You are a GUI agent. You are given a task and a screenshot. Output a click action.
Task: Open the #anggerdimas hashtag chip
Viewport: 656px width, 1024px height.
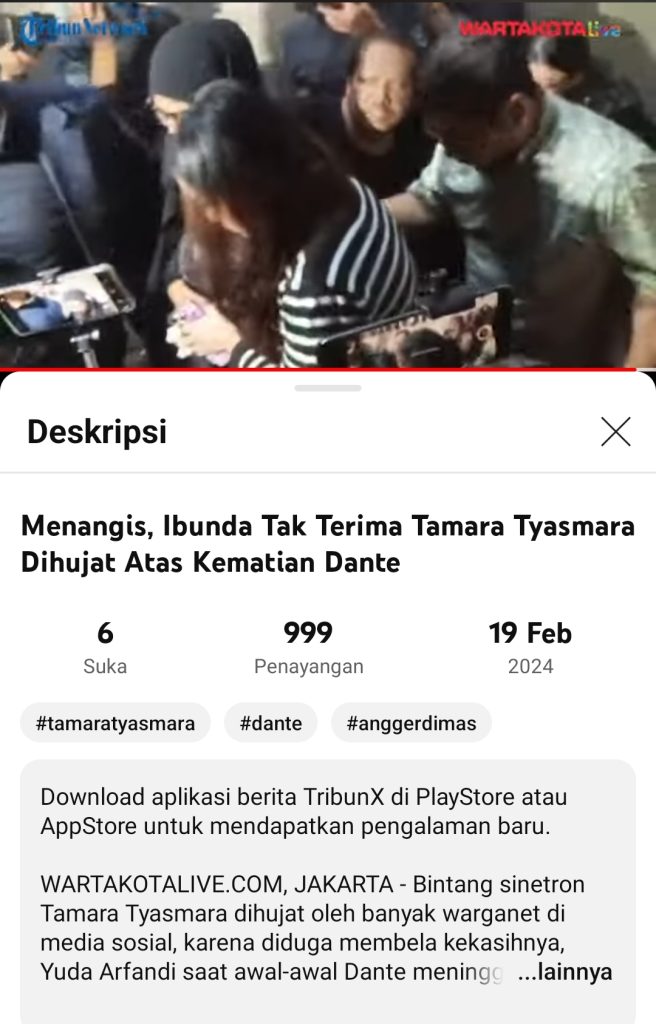(411, 723)
